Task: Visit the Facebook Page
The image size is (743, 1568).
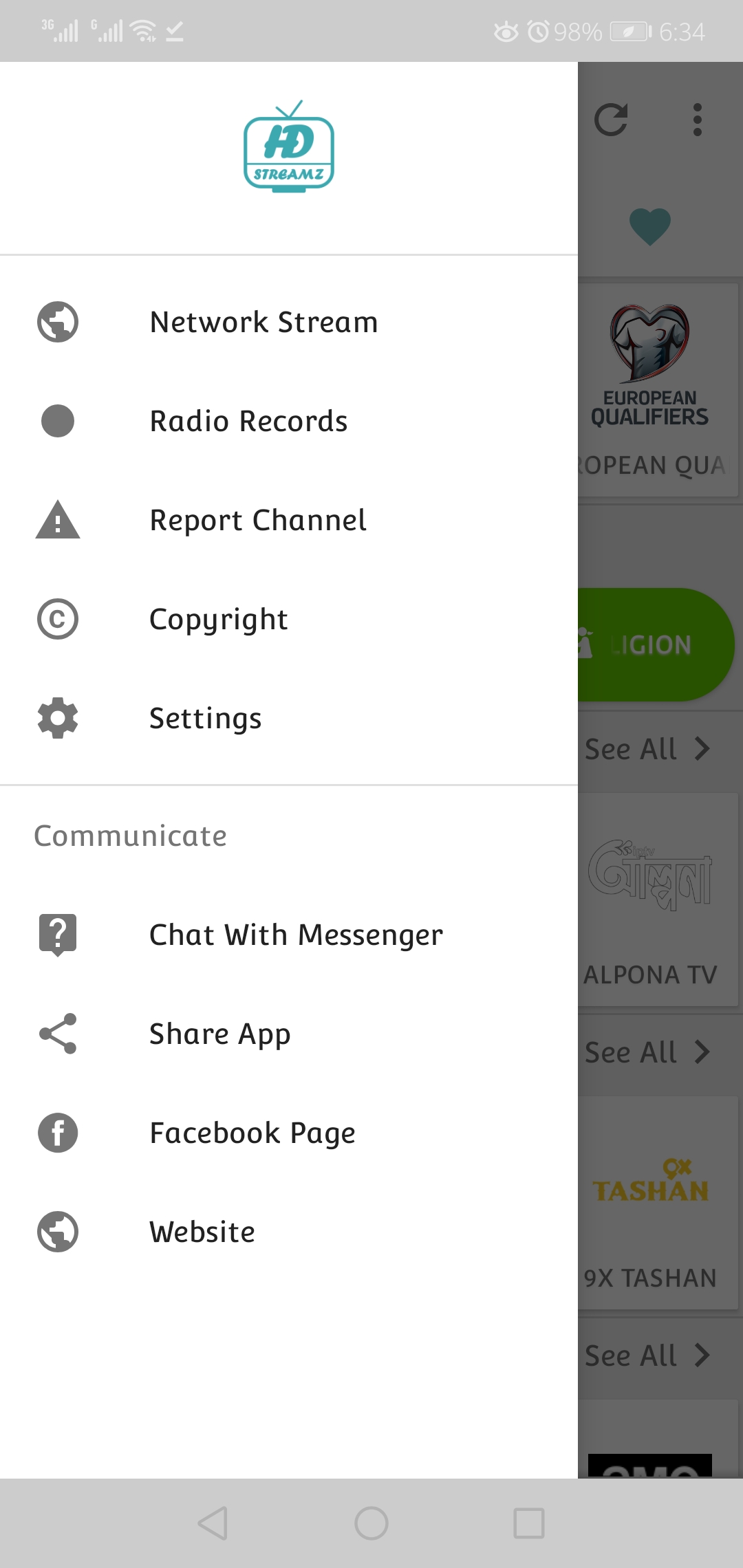Action: tap(252, 1133)
